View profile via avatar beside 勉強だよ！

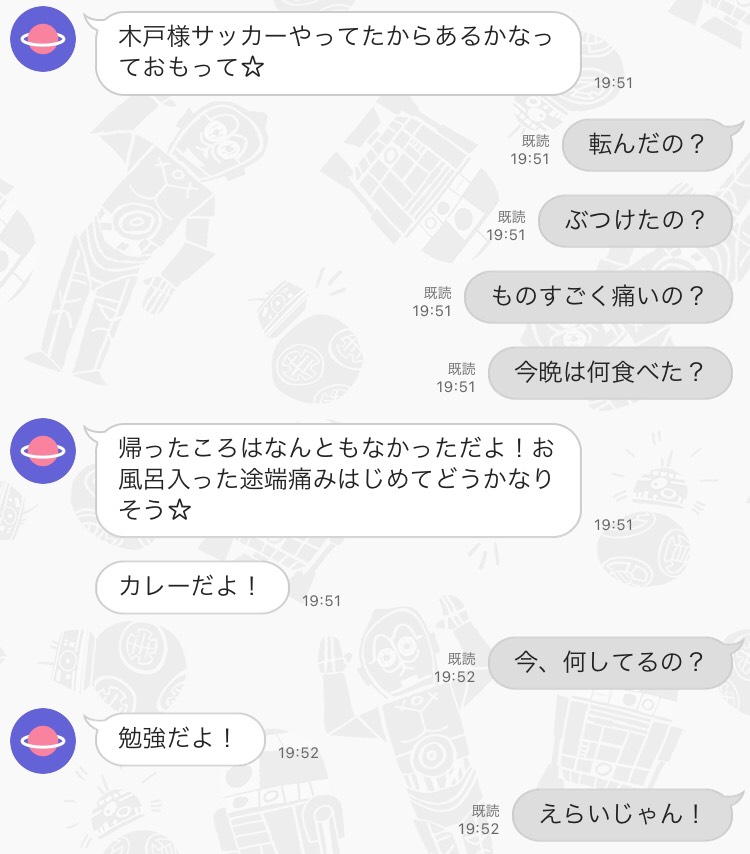click(43, 740)
